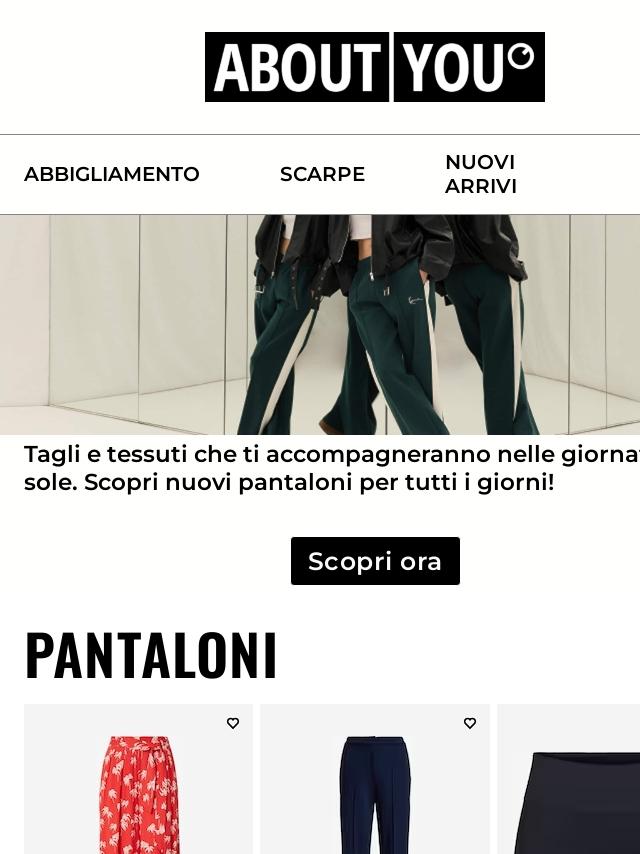Add navy blue pants to wishlist
The image size is (640, 854).
pyautogui.click(x=470, y=723)
